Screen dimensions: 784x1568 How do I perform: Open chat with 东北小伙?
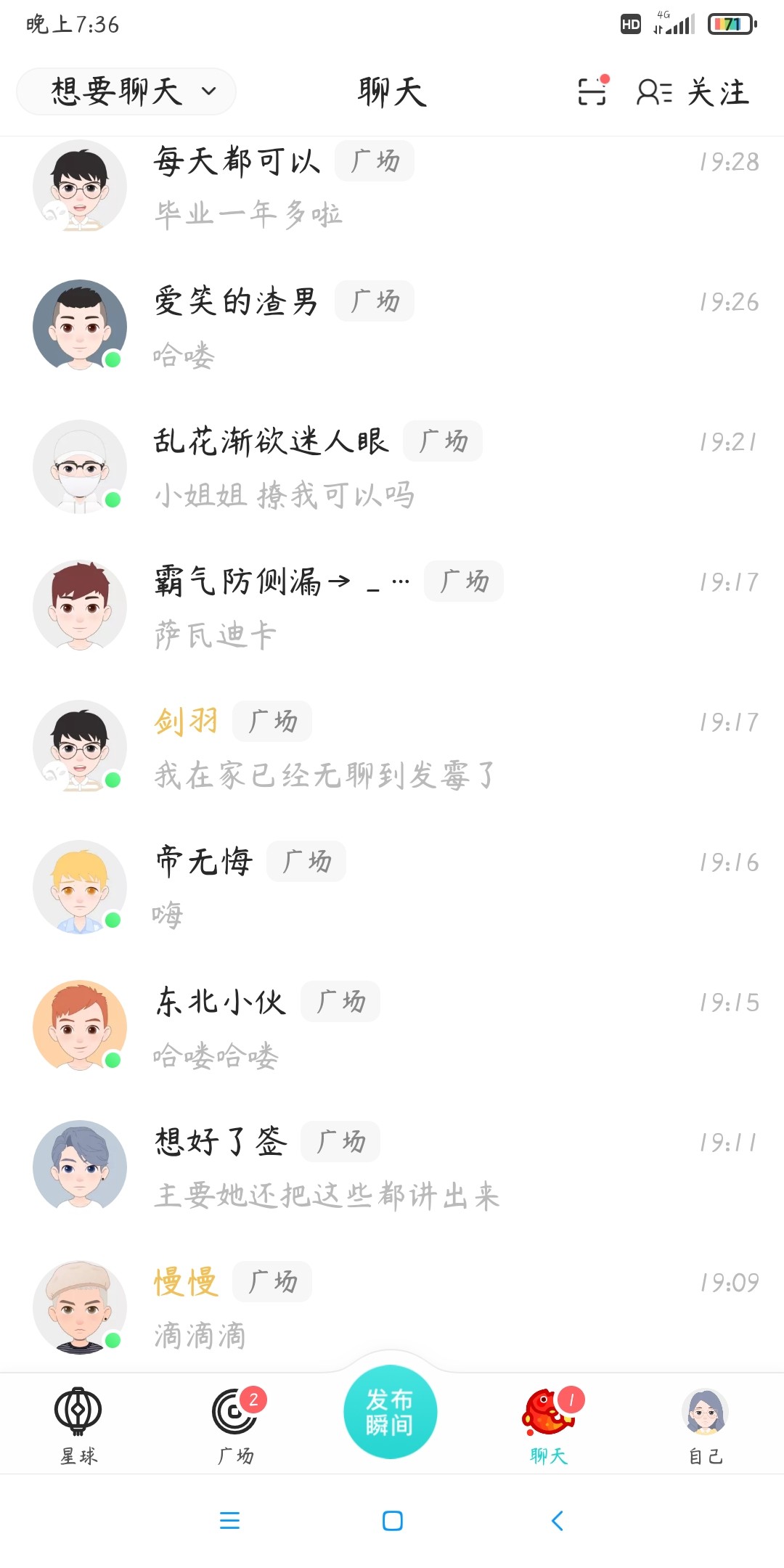pyautogui.click(x=392, y=1028)
